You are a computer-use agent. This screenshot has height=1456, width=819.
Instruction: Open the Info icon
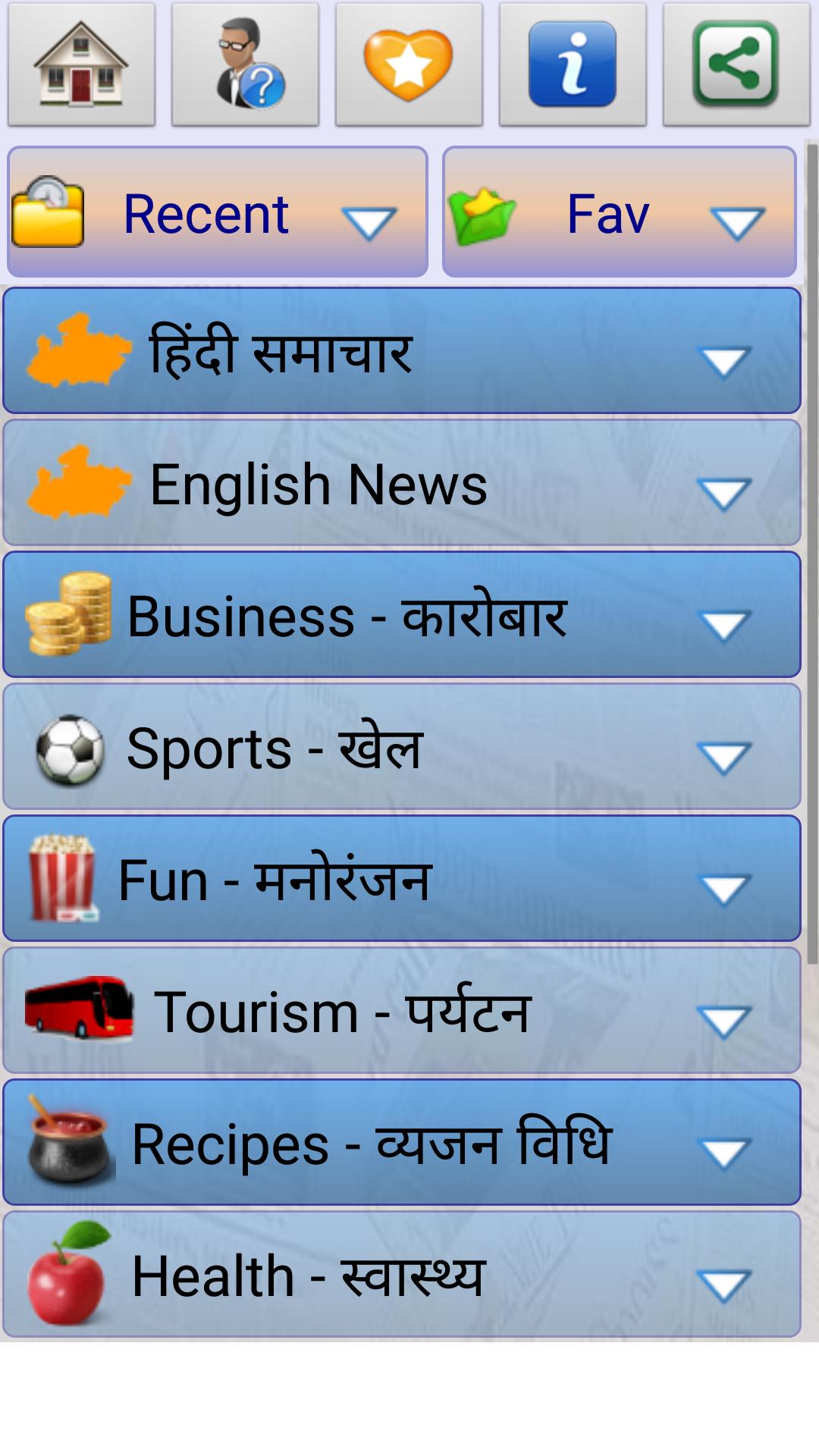[x=573, y=63]
